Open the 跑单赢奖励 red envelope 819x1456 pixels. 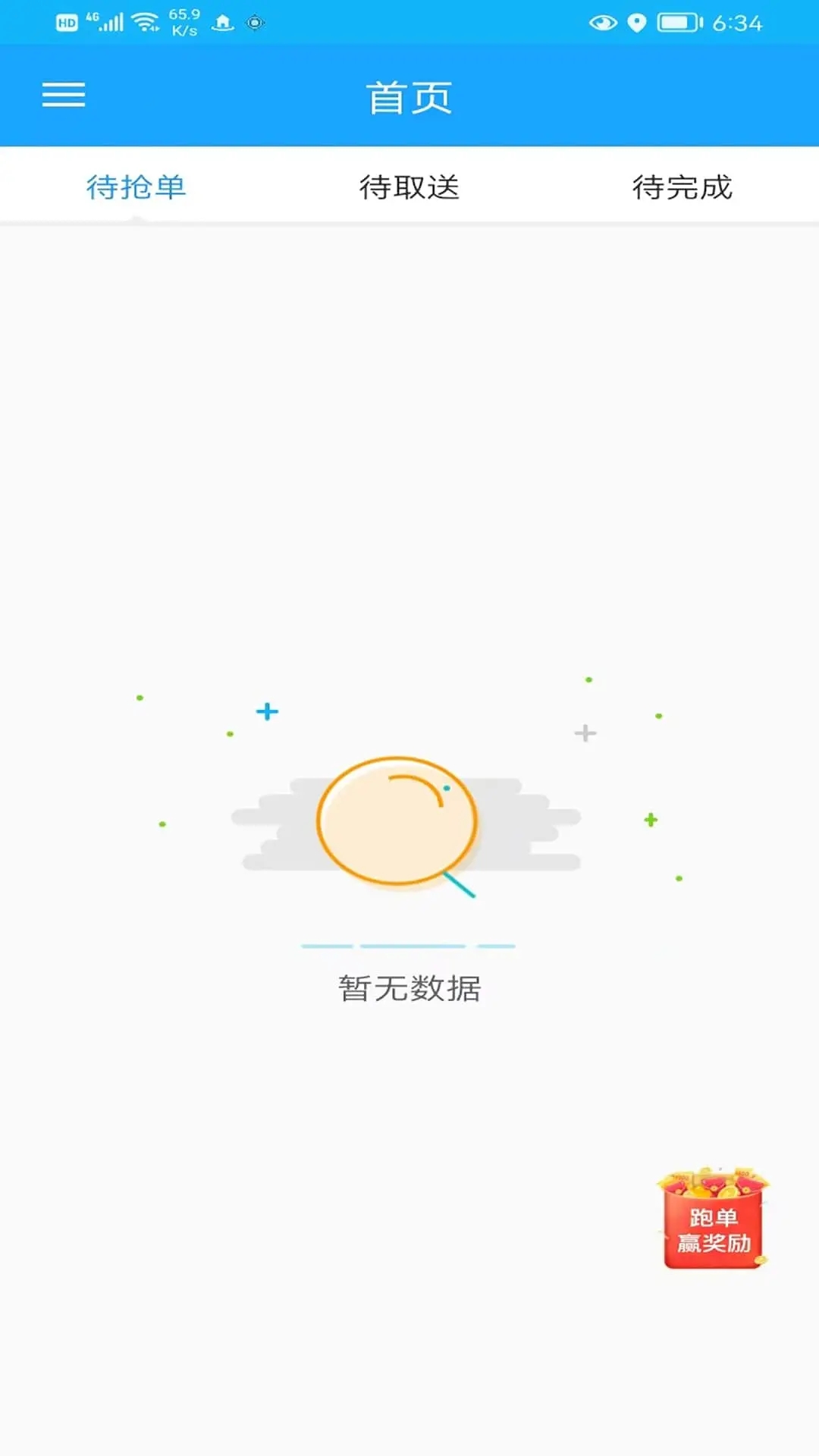(x=713, y=1220)
